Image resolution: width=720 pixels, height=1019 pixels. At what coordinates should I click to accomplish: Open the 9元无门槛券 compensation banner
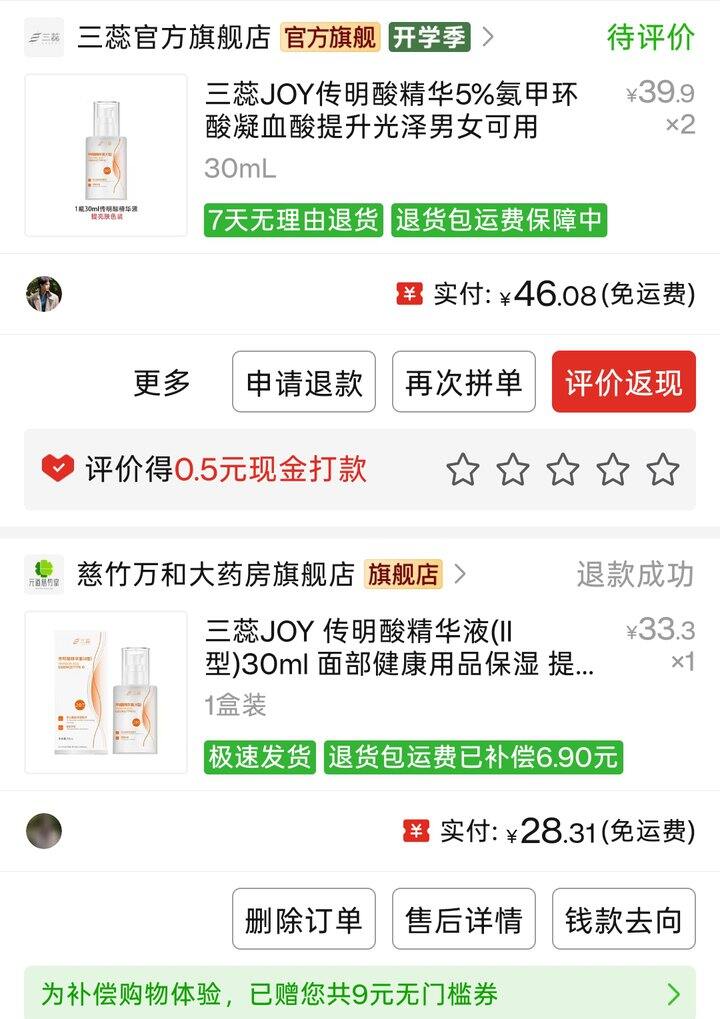coord(360,993)
